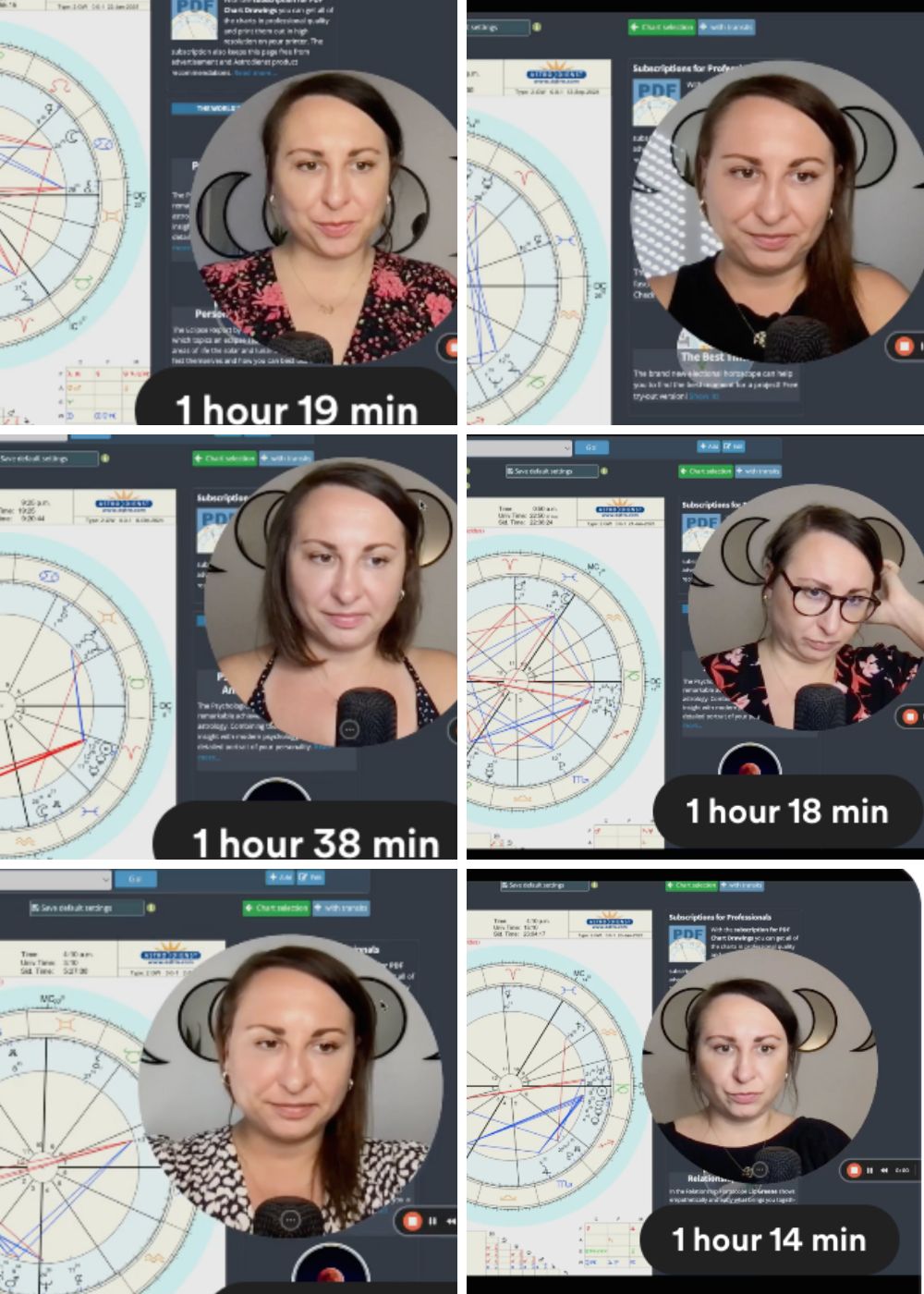
Task: Open the 1 hour 19 min video
Action: tap(228, 213)
